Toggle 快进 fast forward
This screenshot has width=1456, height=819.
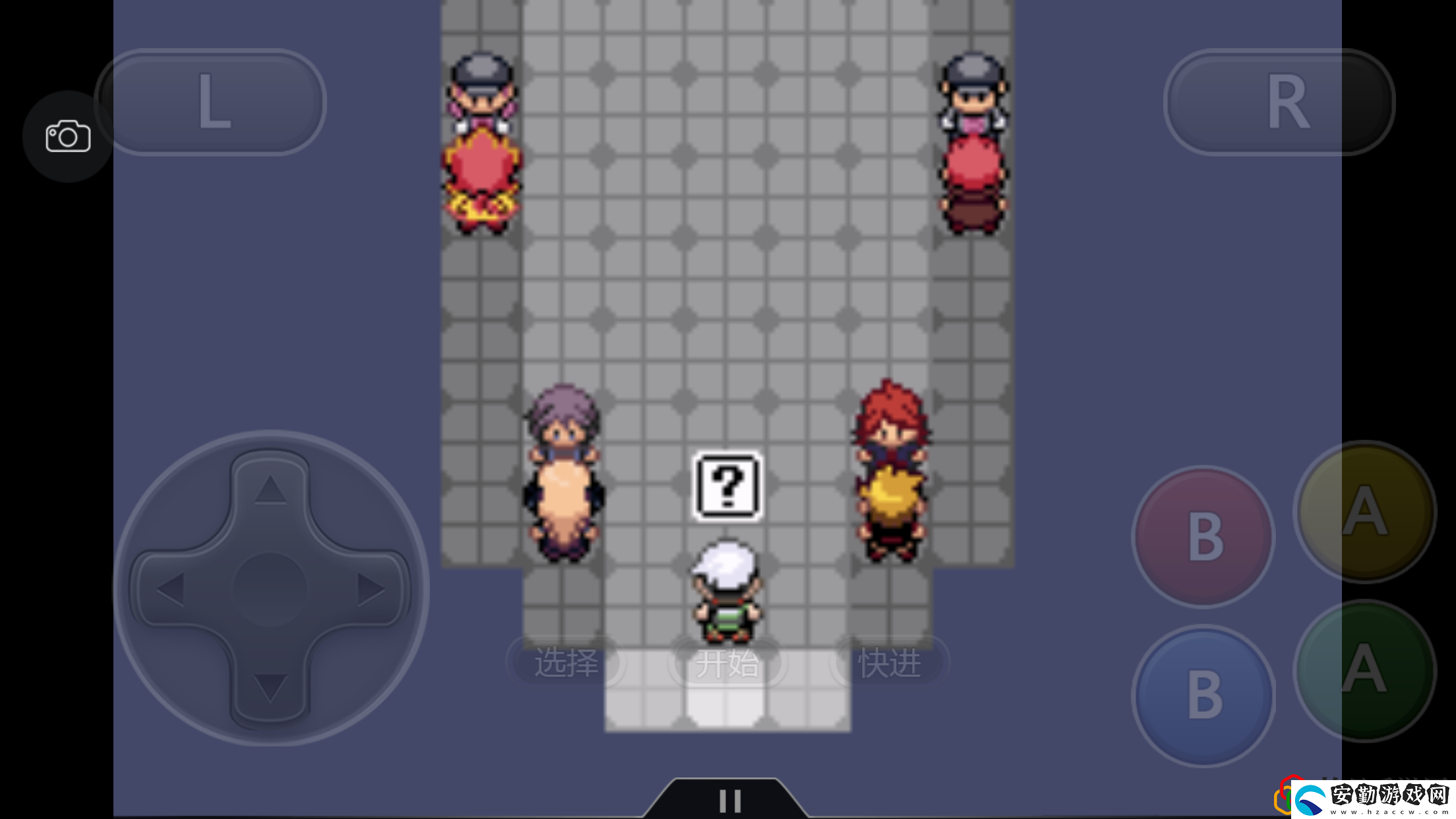890,662
